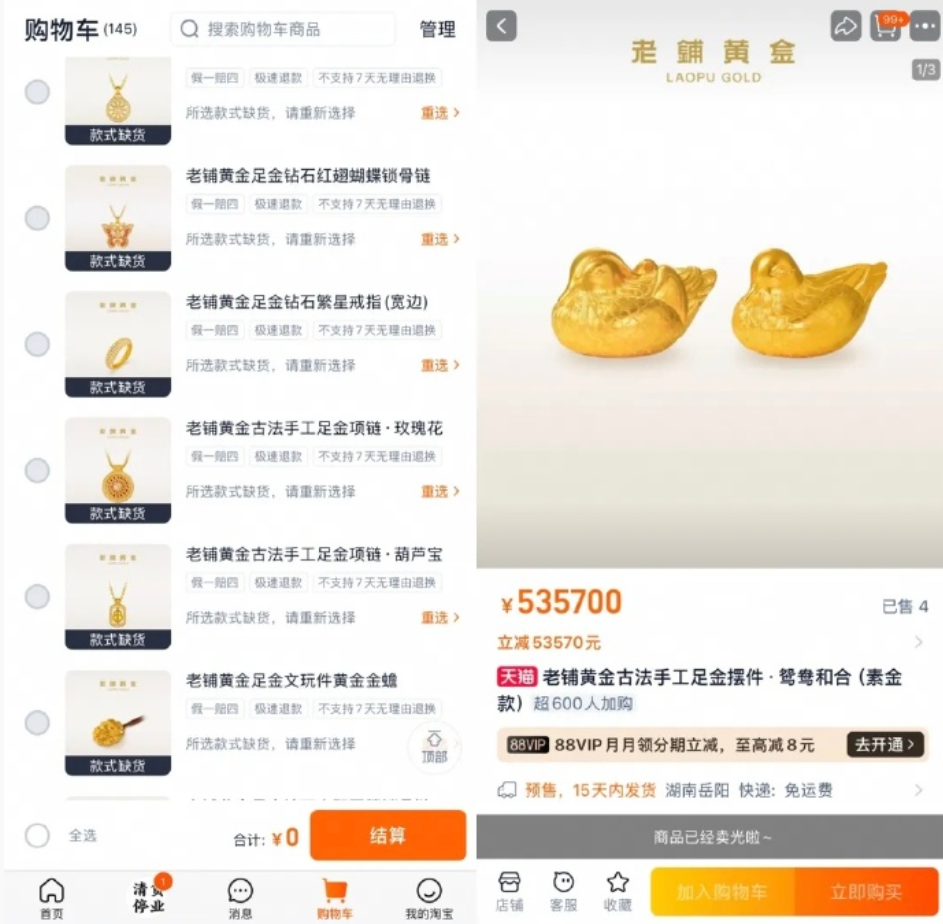Visit the 店铺 store page
The height and width of the screenshot is (924, 943).
tap(509, 890)
